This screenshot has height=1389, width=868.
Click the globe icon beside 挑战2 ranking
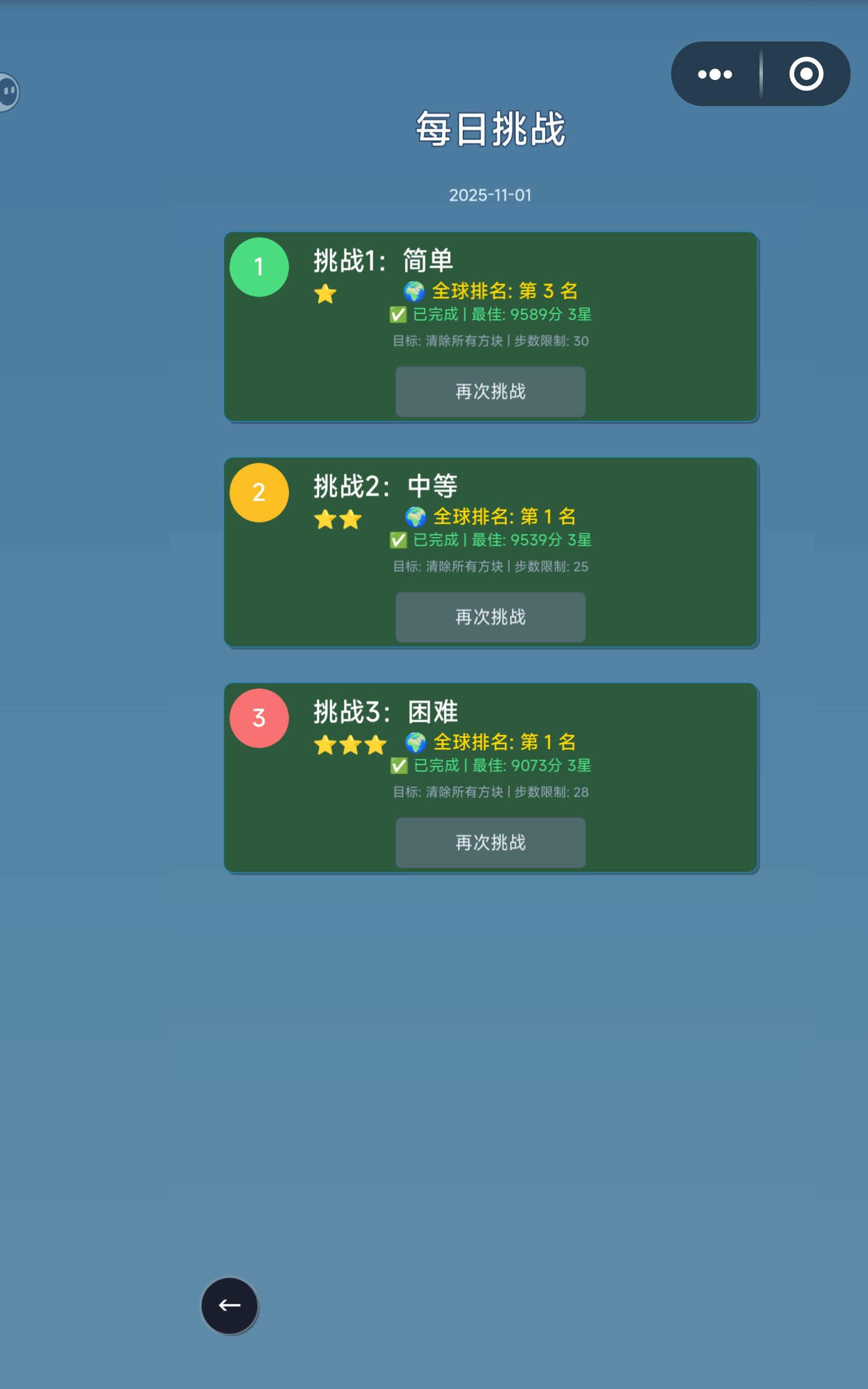[416, 516]
